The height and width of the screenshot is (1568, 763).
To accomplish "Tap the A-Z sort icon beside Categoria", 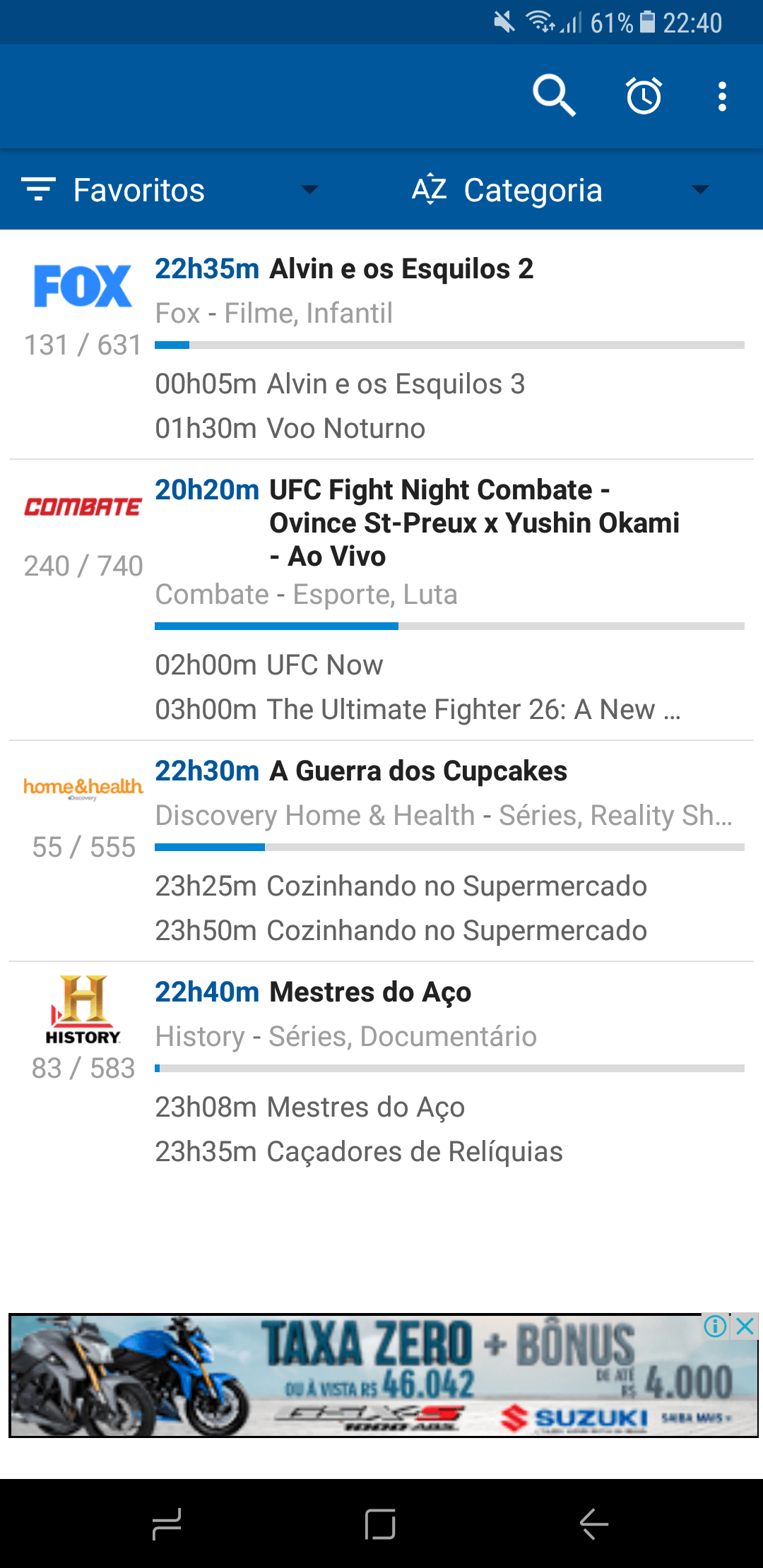I will 430,189.
